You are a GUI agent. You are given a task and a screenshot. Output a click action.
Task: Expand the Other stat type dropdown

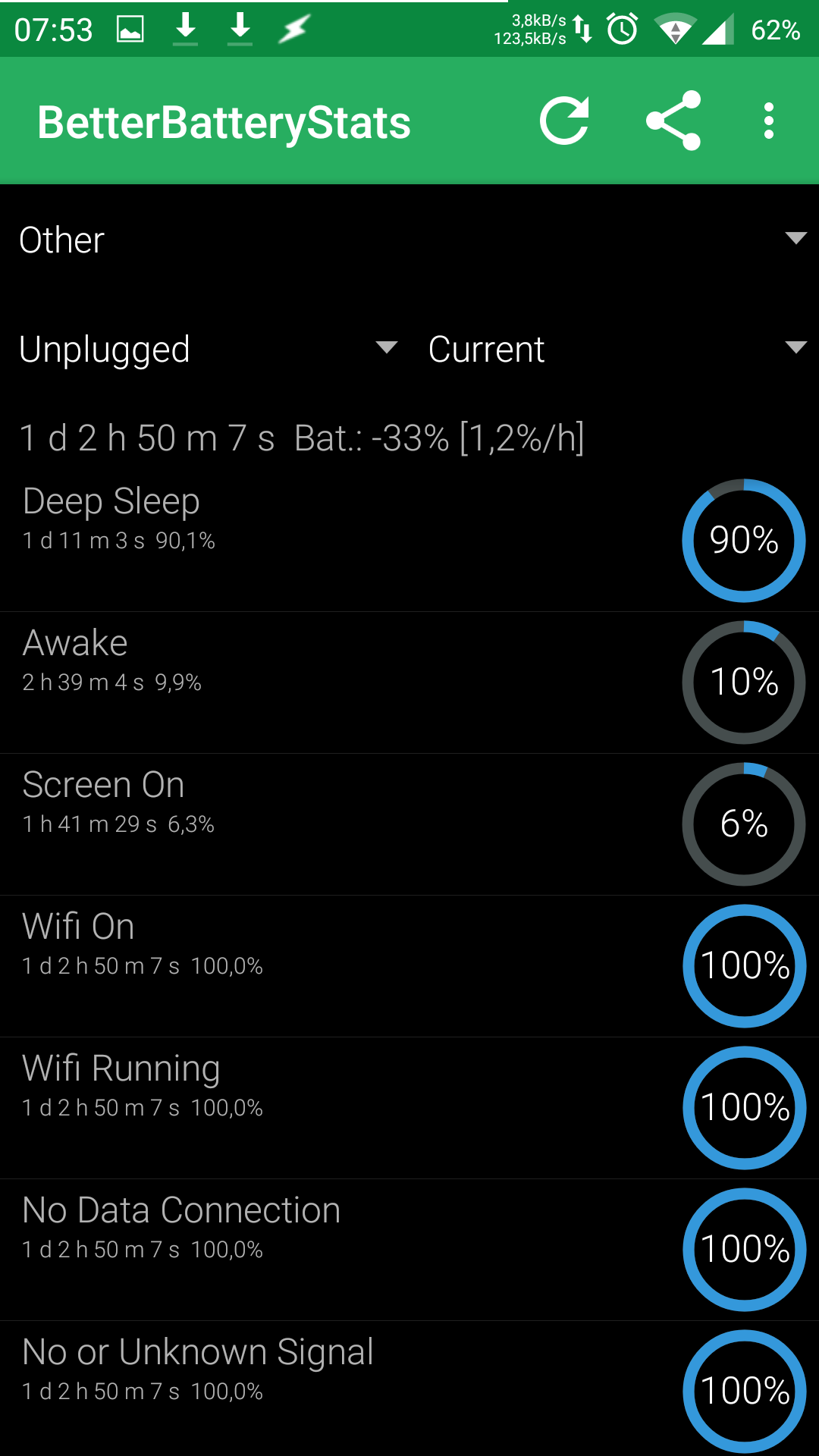[x=409, y=240]
